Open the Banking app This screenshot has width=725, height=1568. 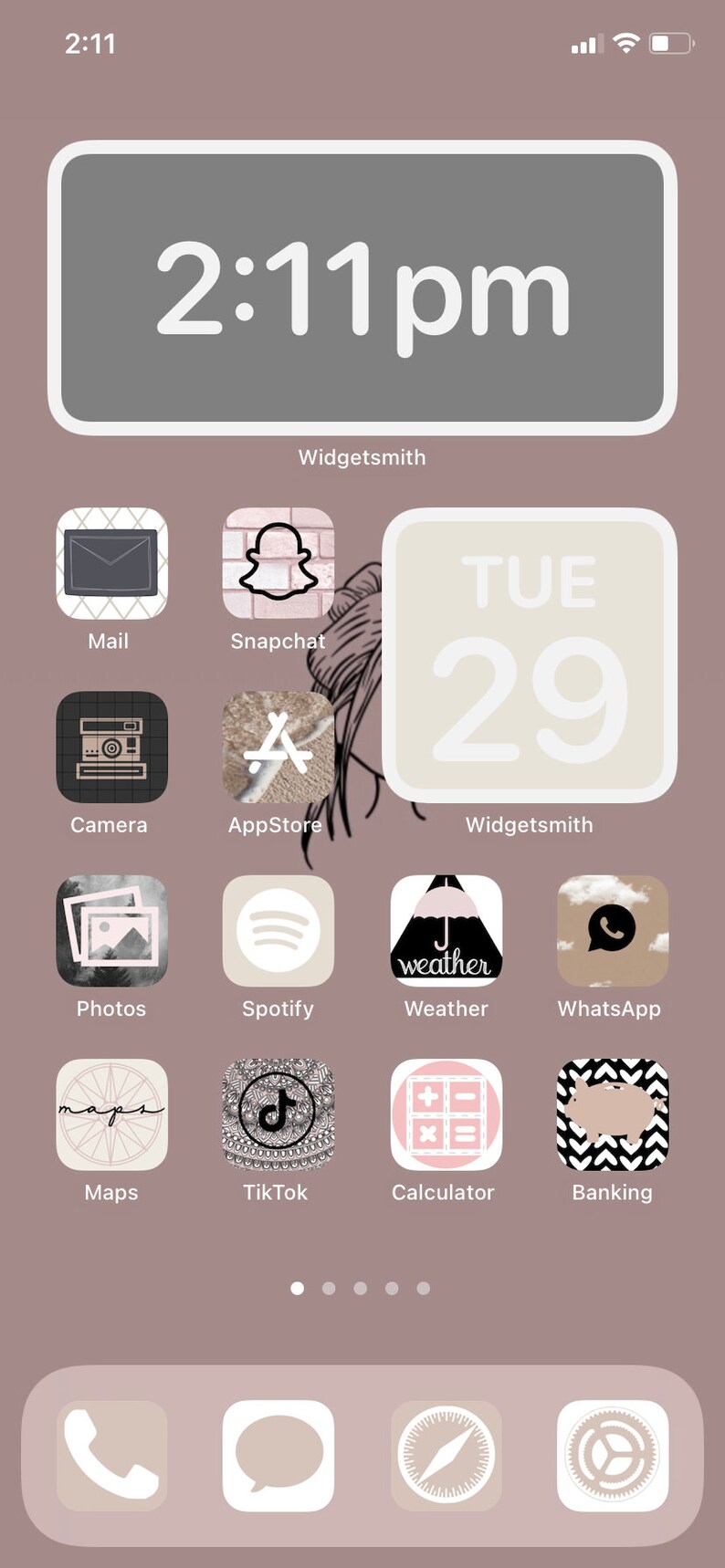coord(613,1114)
